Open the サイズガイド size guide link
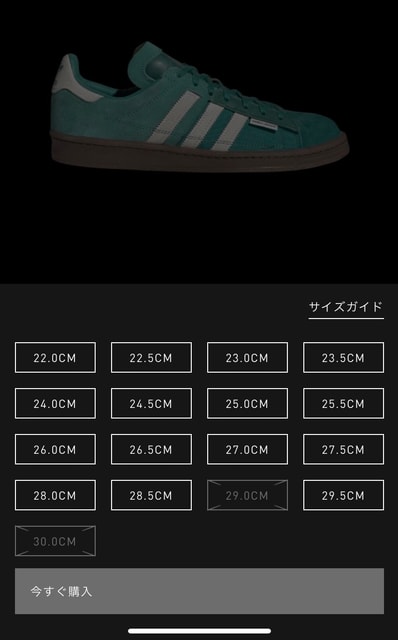The image size is (398, 640). [346, 307]
